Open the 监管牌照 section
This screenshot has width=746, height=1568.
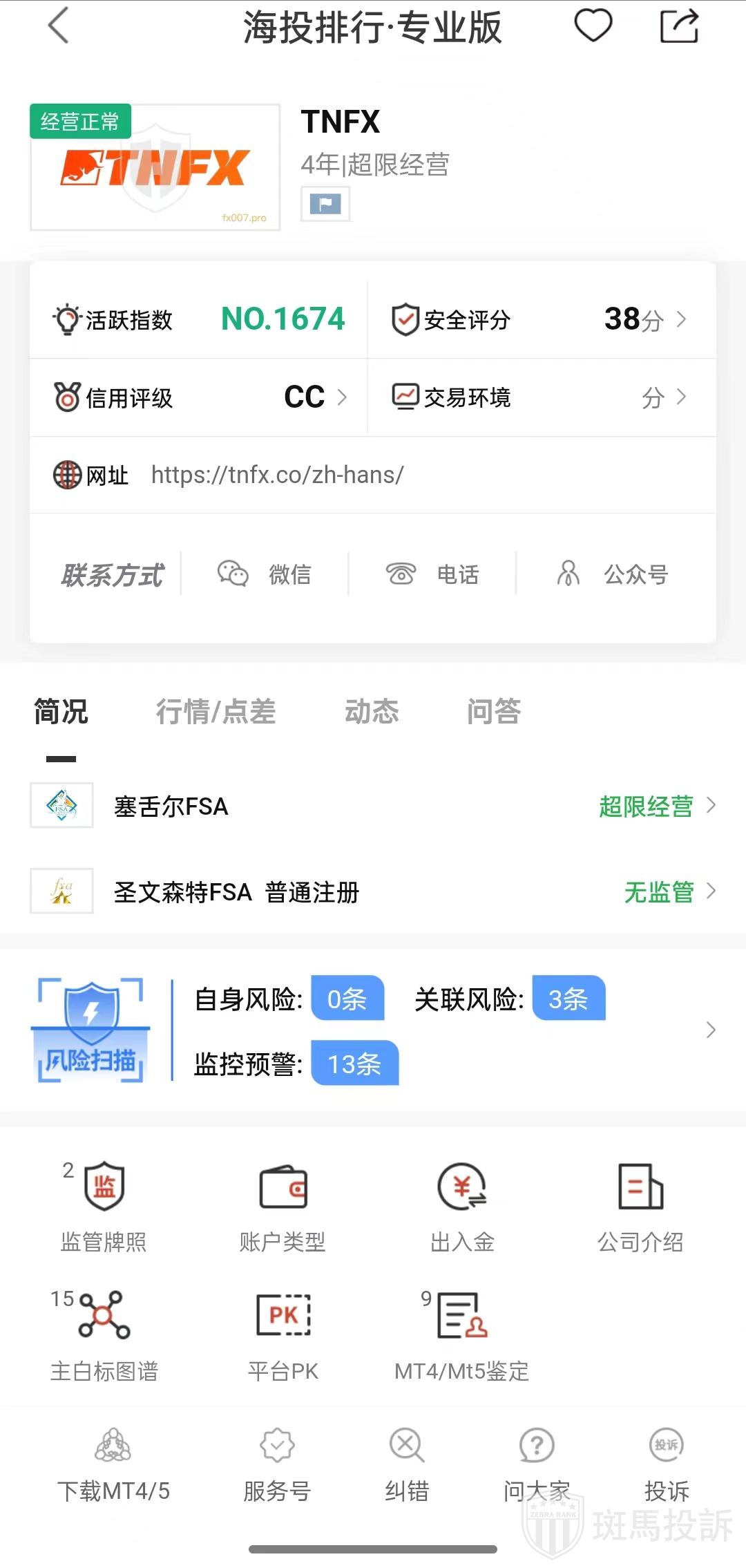[104, 1206]
